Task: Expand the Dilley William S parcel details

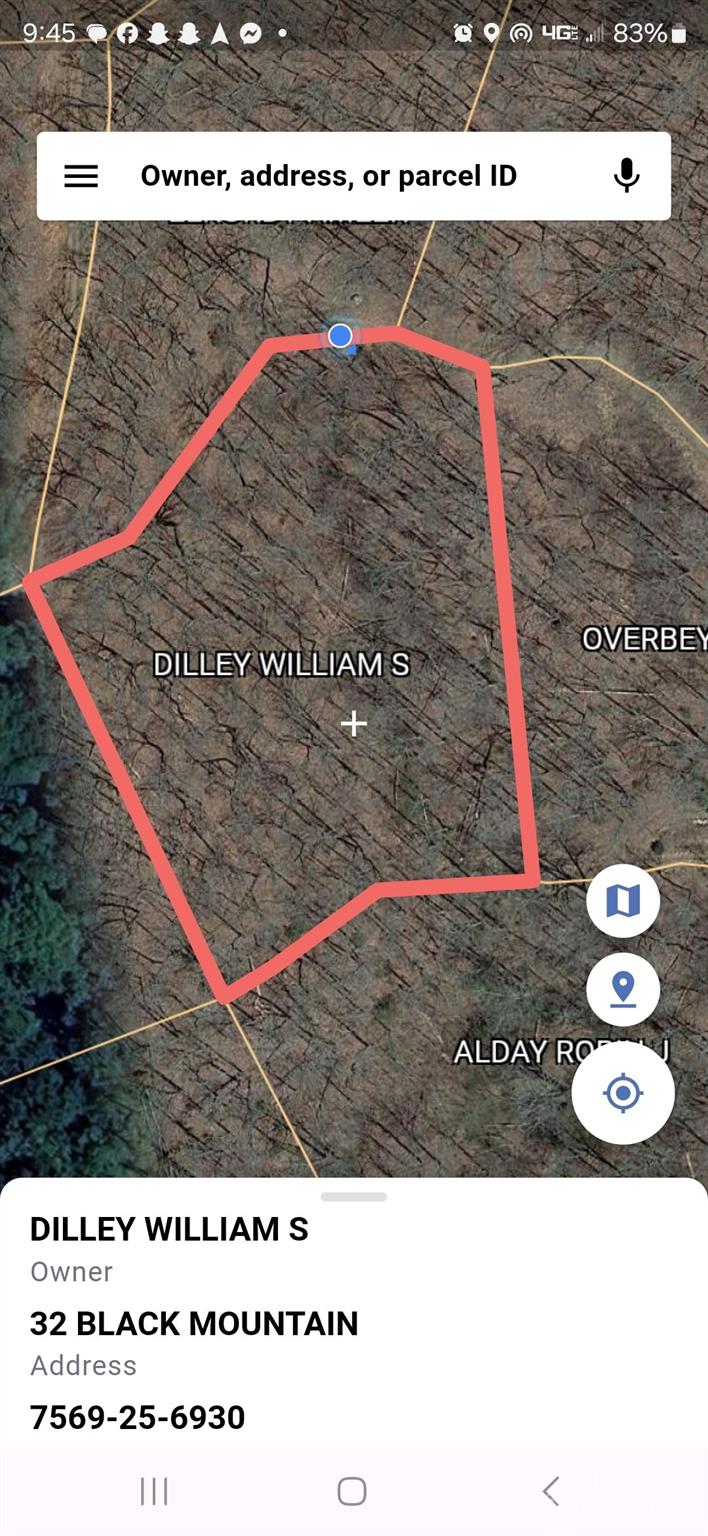Action: (x=354, y=1197)
